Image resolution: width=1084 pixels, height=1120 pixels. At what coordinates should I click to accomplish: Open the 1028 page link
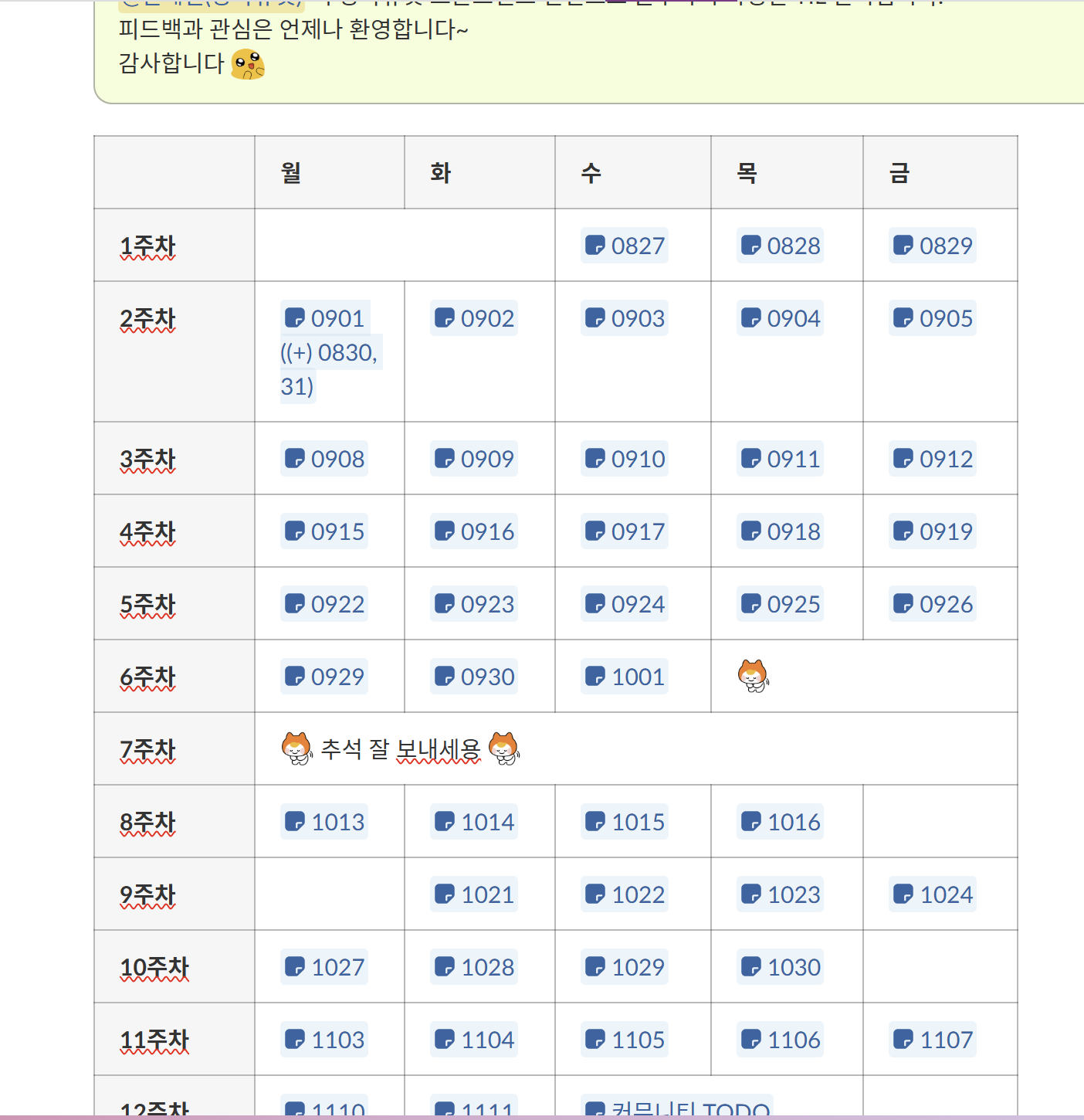[475, 967]
